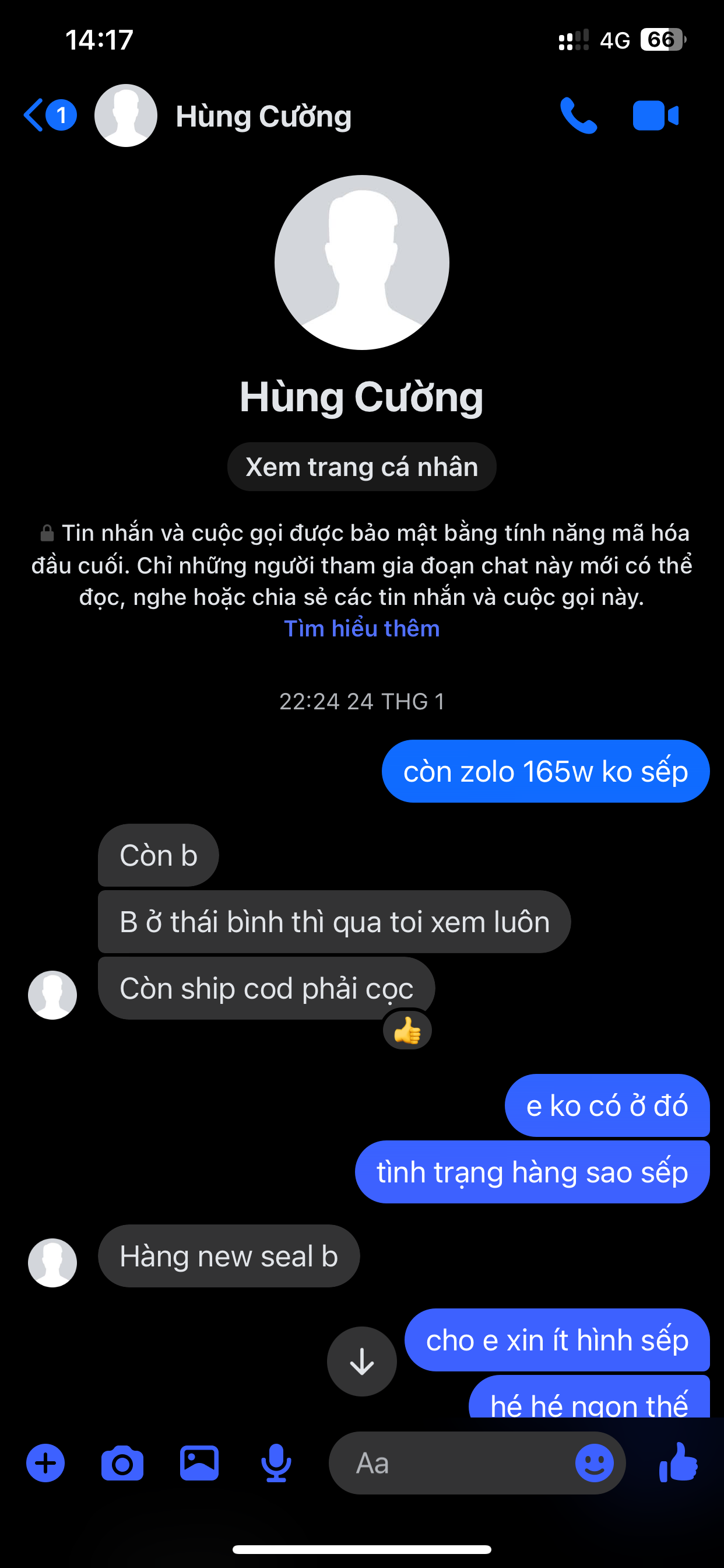Open the plus attachments menu
This screenshot has height=1568, width=724.
45,1462
